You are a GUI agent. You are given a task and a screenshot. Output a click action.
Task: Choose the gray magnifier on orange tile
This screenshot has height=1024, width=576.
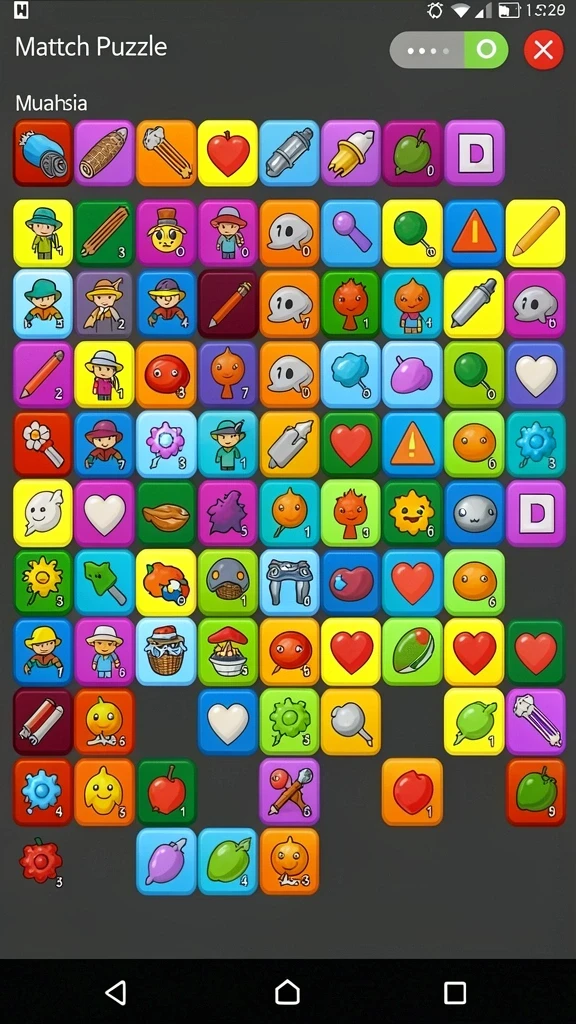click(351, 721)
